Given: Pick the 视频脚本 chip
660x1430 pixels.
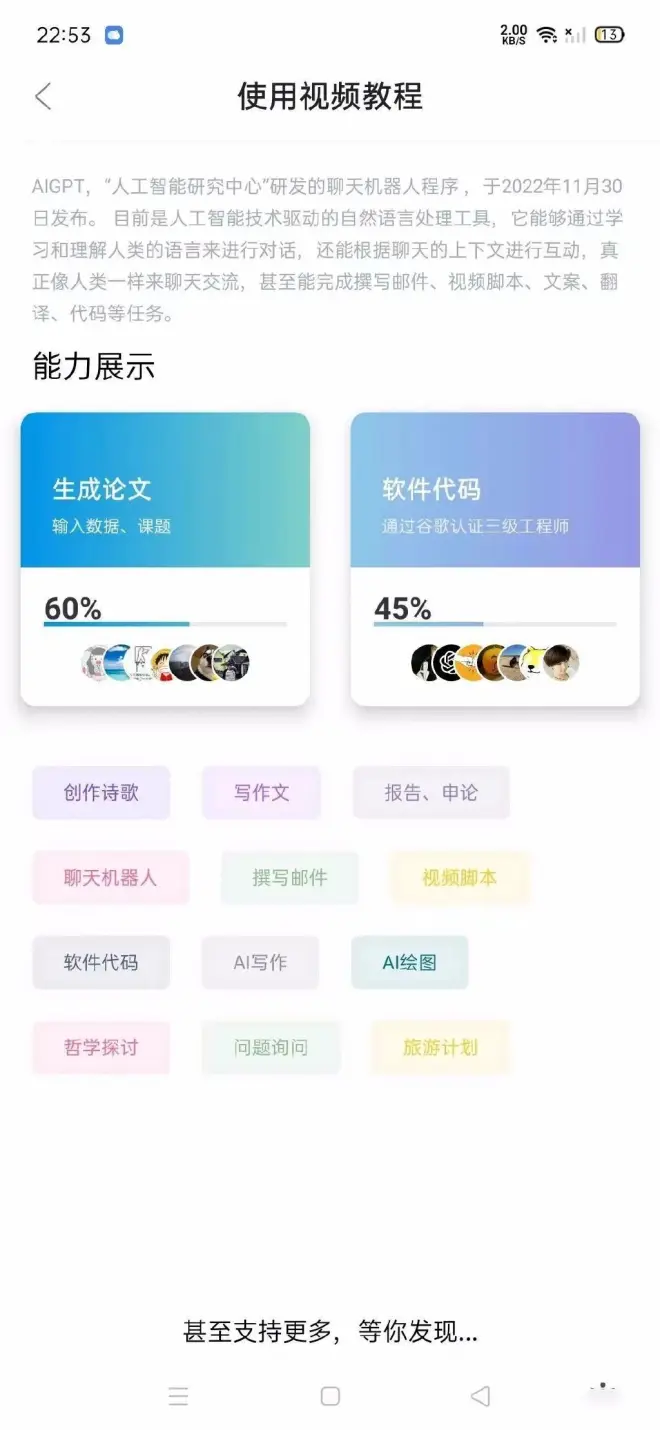Looking at the screenshot, I should 459,878.
